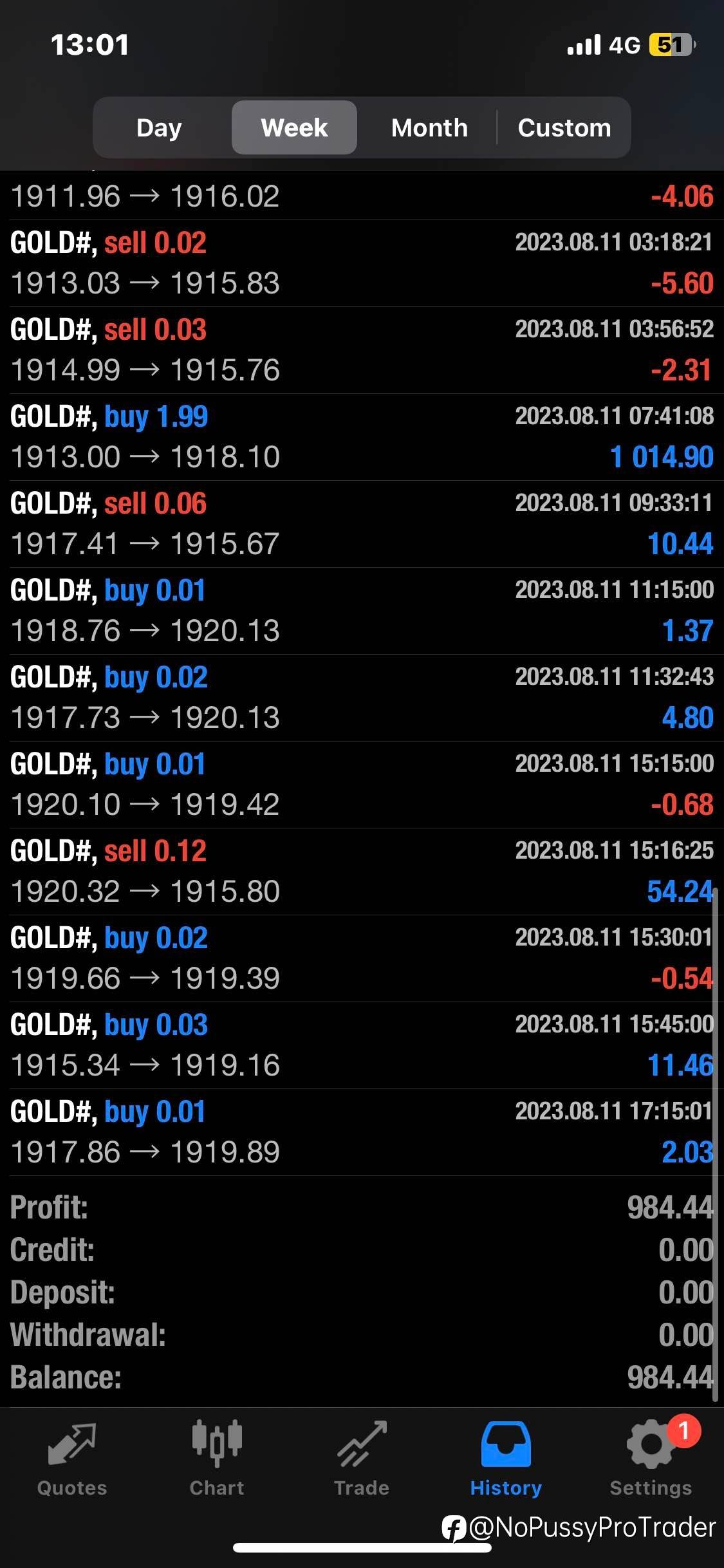Open the GOLD# buy 1.99 trade
Screen dimensions: 724x1568
pyautogui.click(x=362, y=437)
